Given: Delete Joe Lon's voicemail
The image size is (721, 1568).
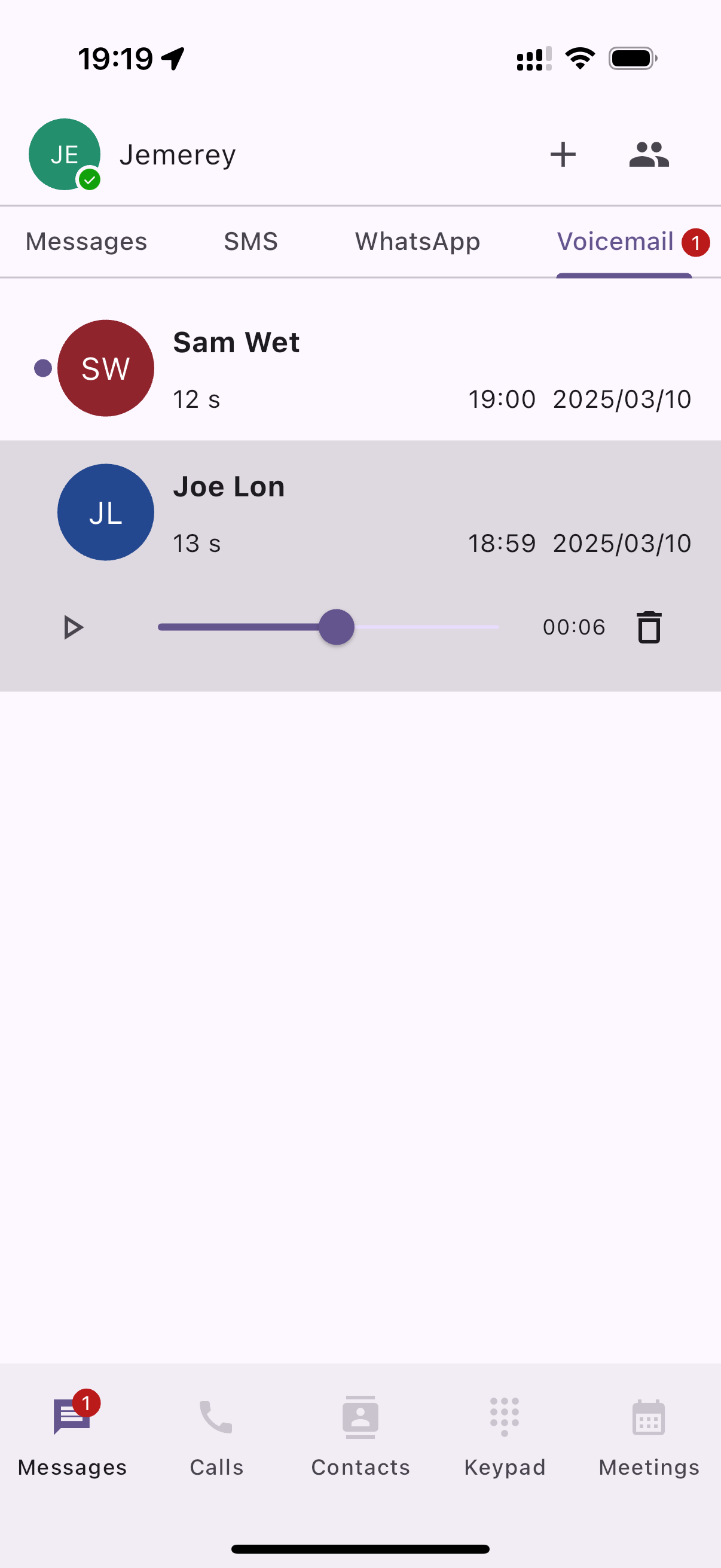Looking at the screenshot, I should [649, 627].
